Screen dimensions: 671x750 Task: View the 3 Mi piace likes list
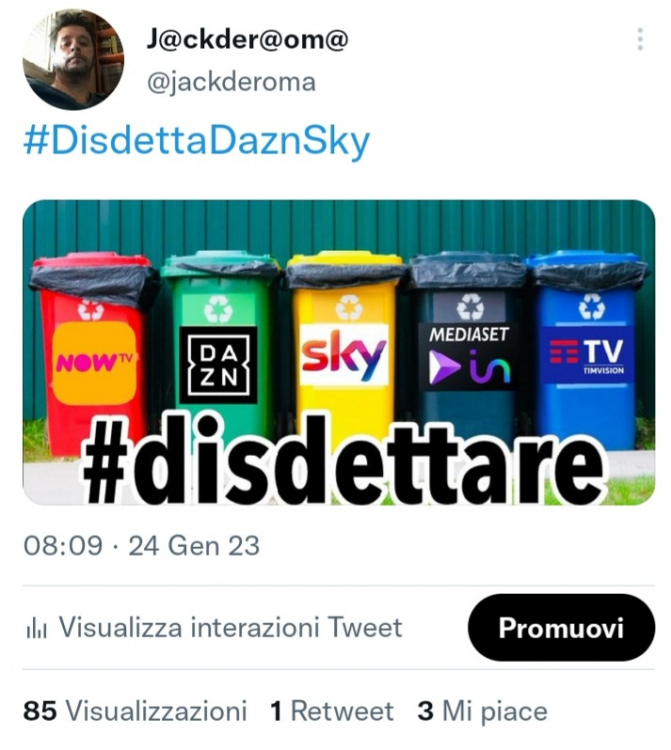pyautogui.click(x=482, y=712)
